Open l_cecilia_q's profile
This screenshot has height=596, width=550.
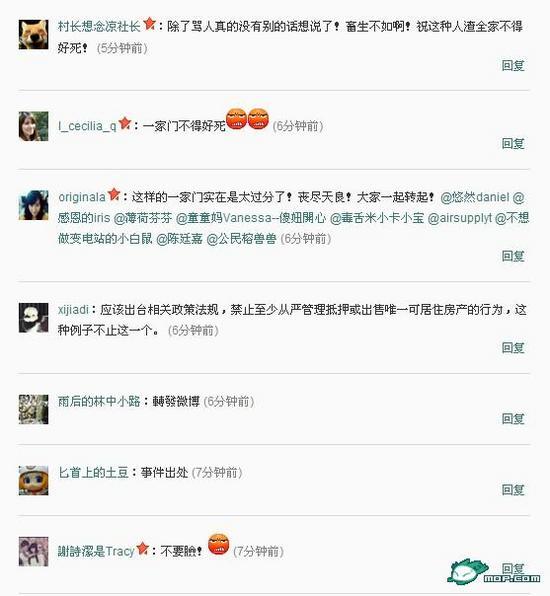87,126
